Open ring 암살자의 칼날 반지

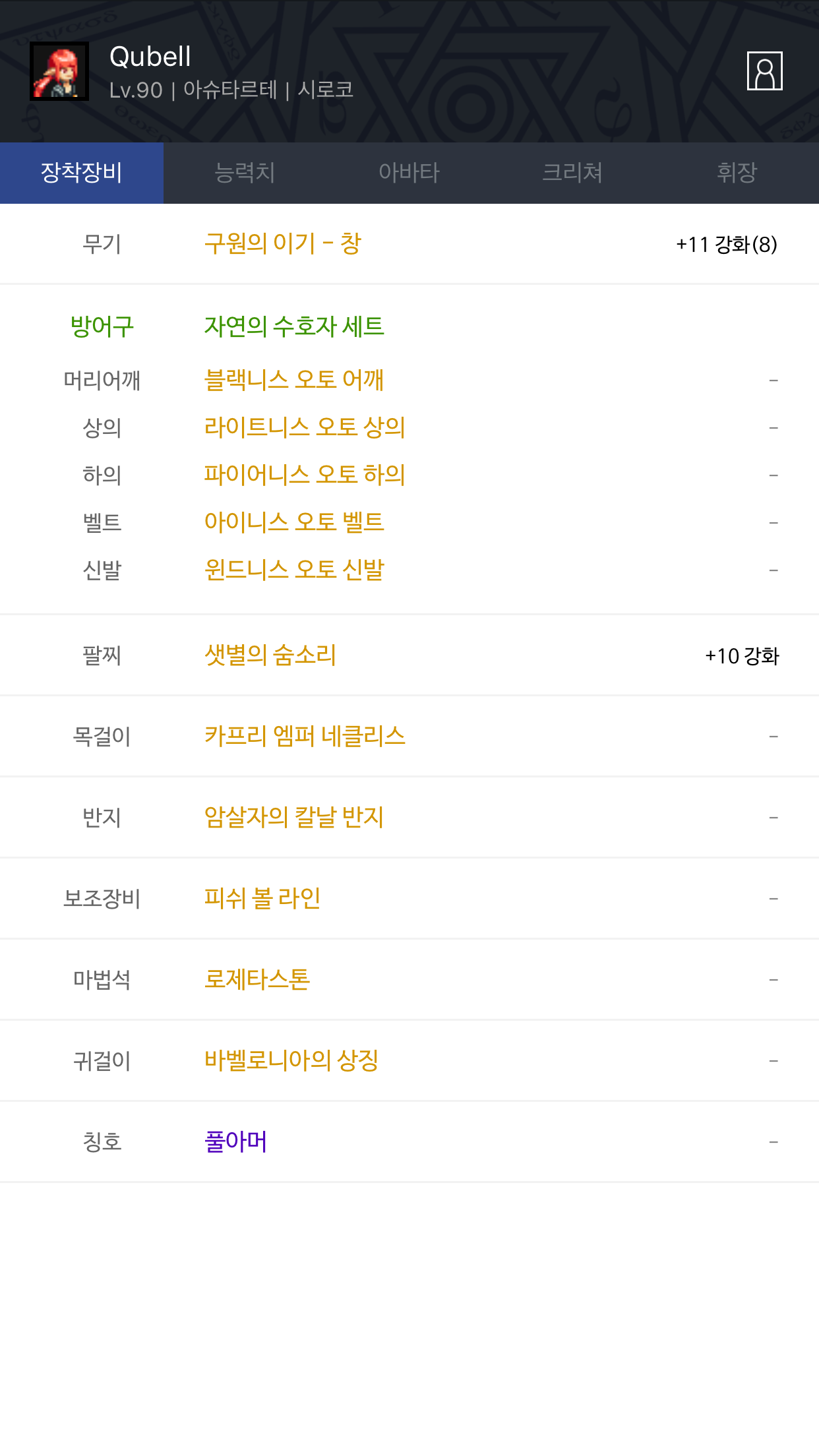pos(294,817)
